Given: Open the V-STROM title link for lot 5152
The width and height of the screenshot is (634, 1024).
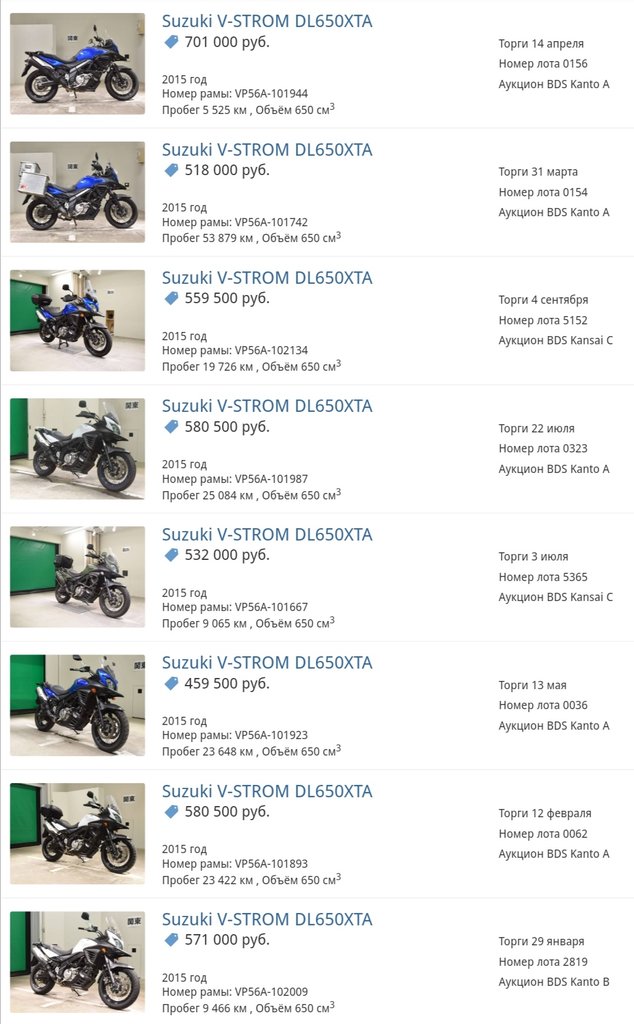Looking at the screenshot, I should tap(266, 278).
